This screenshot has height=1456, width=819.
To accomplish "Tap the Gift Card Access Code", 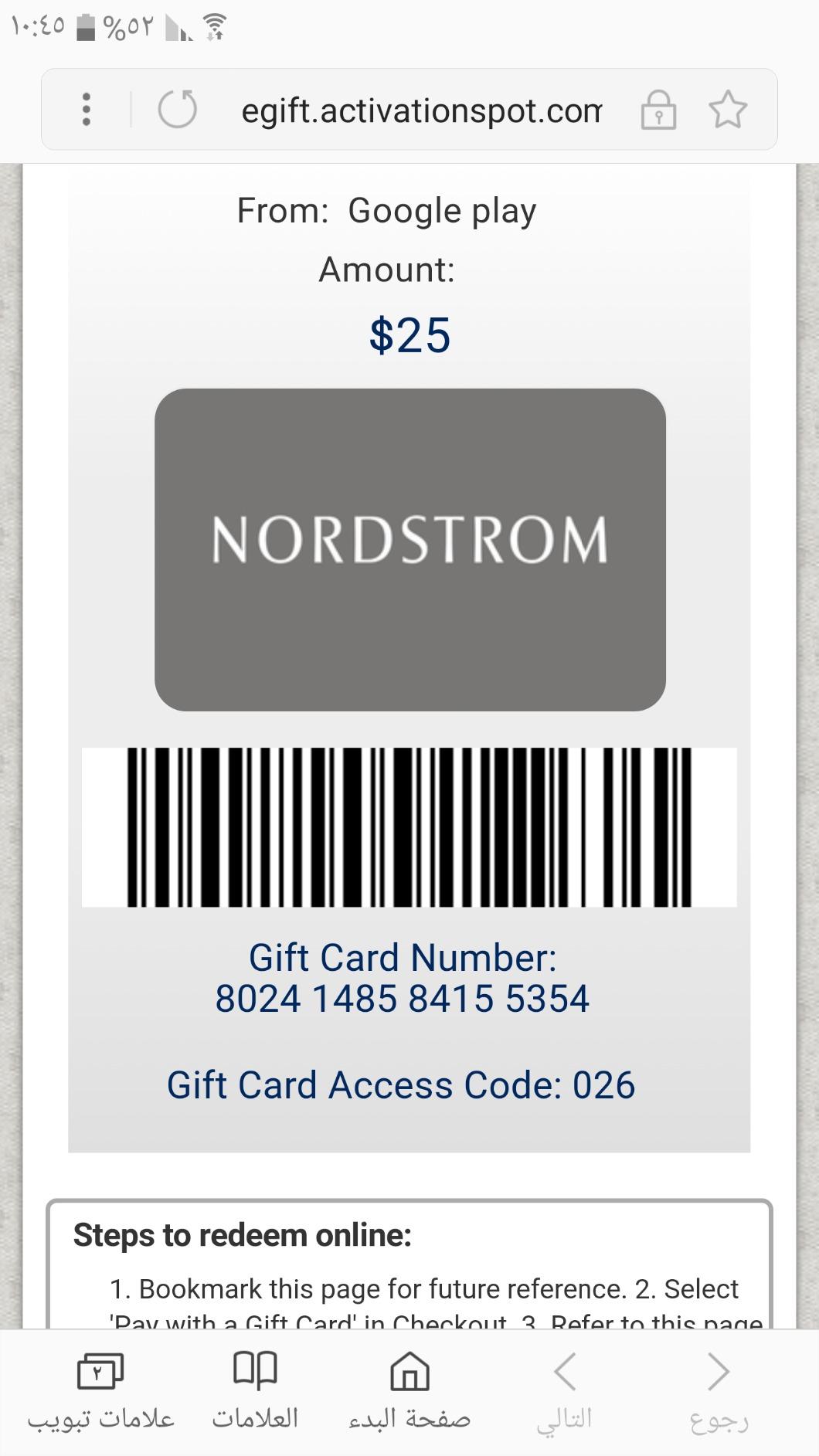I will coord(402,1084).
